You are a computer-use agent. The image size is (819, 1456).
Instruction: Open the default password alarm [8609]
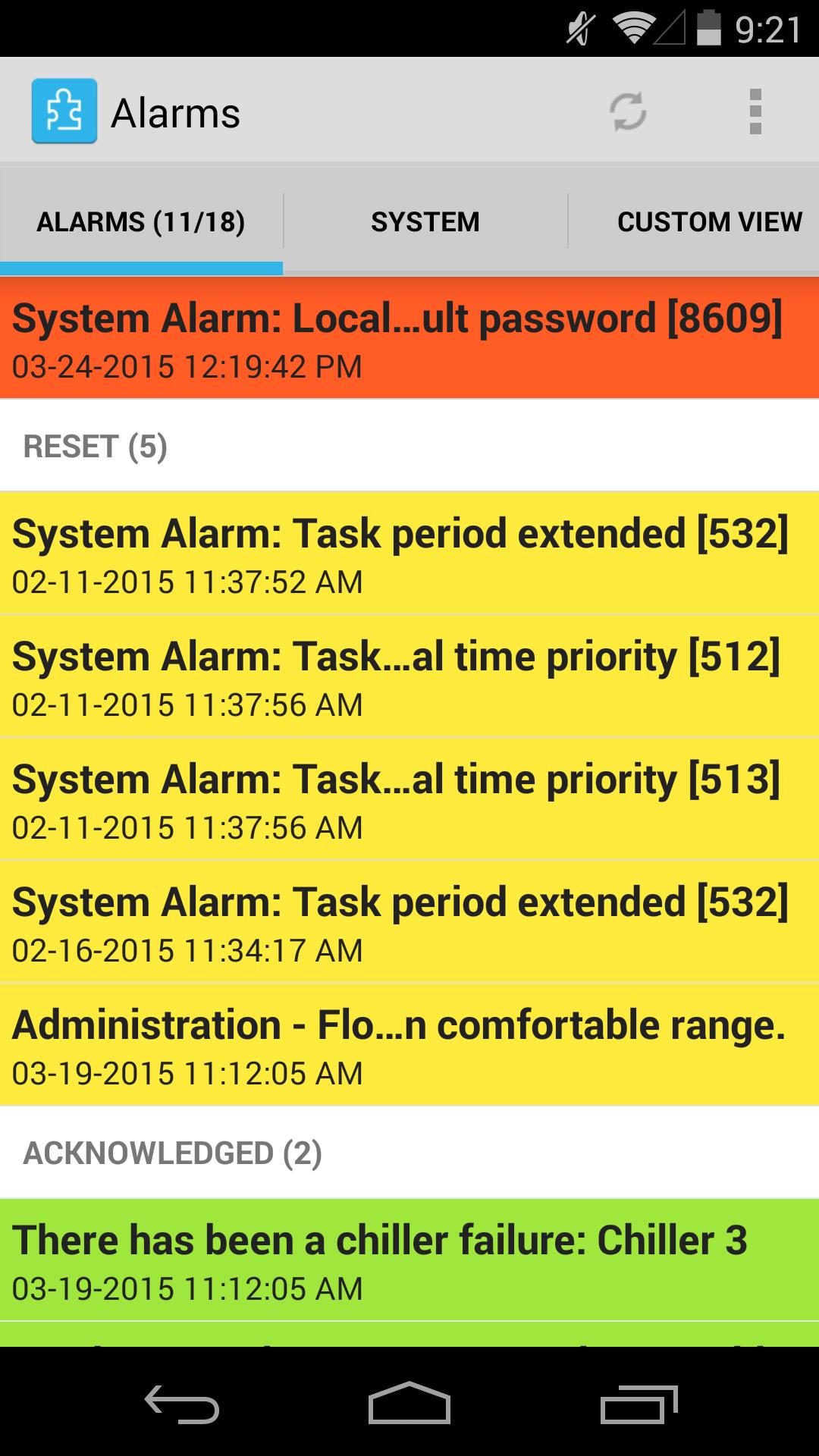(409, 338)
